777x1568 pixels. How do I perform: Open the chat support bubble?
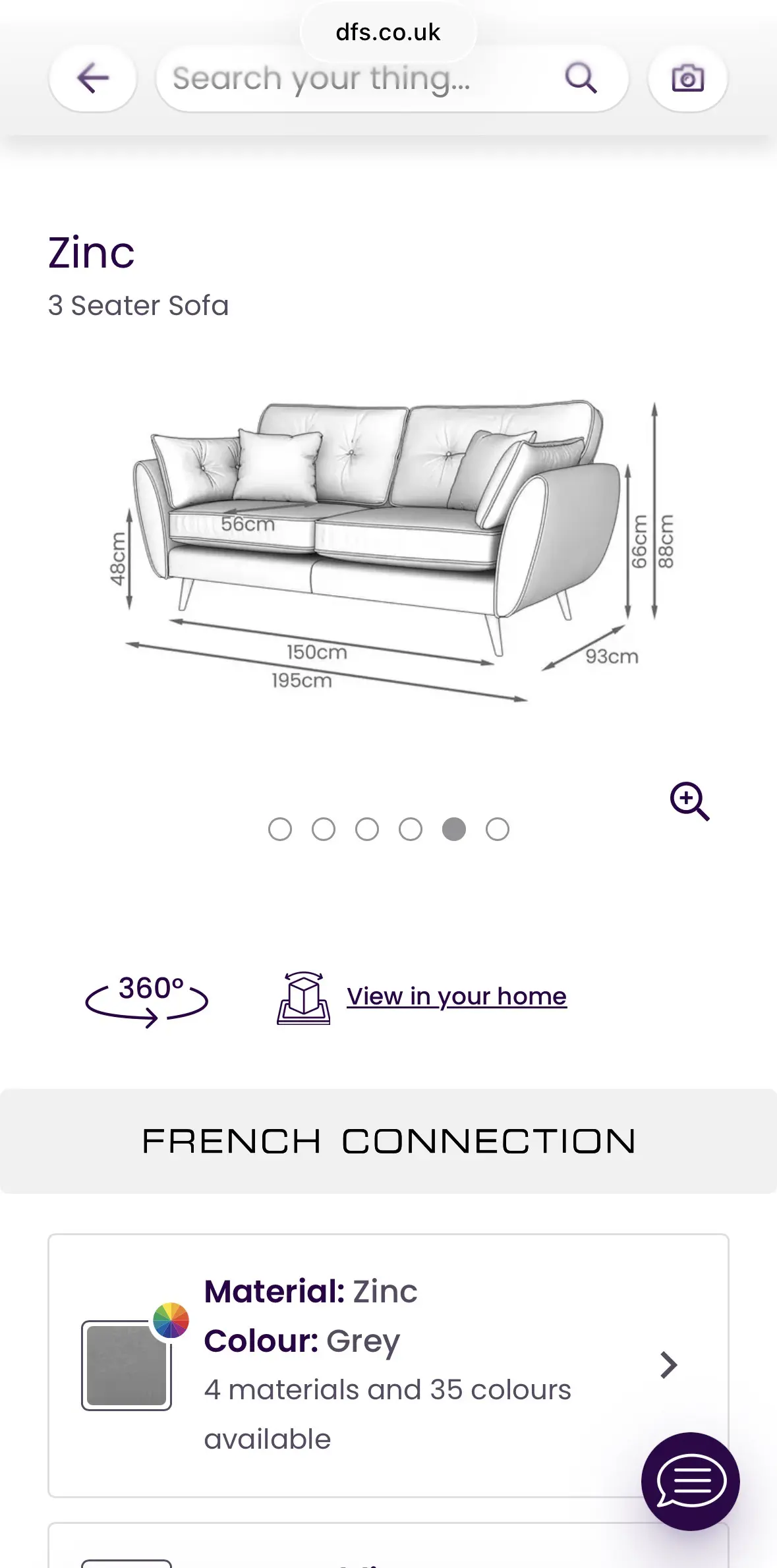point(690,1481)
